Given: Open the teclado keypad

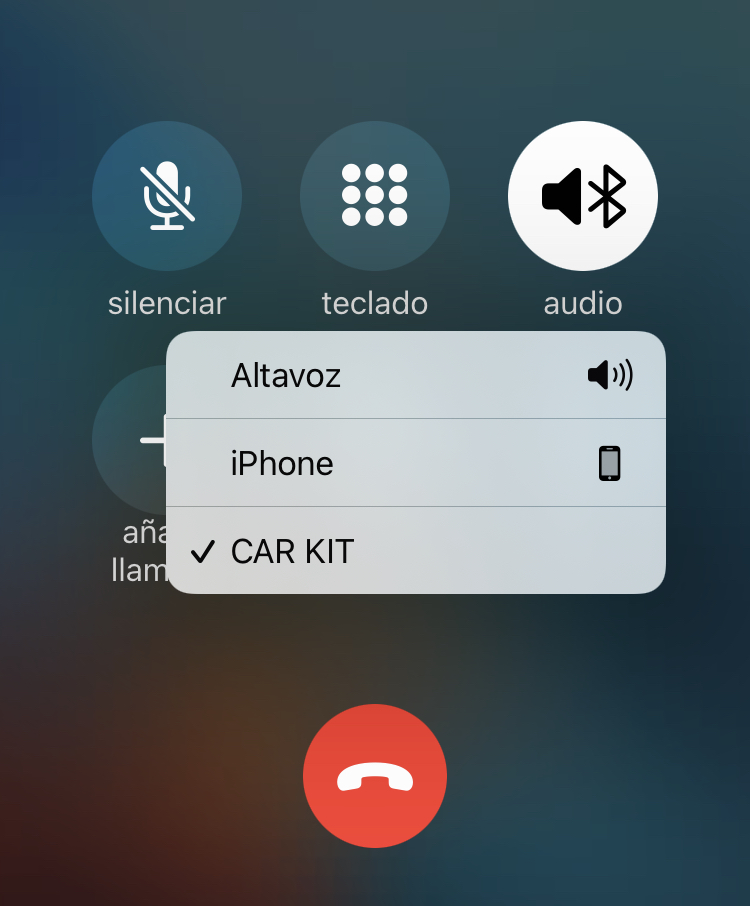Looking at the screenshot, I should pyautogui.click(x=375, y=196).
